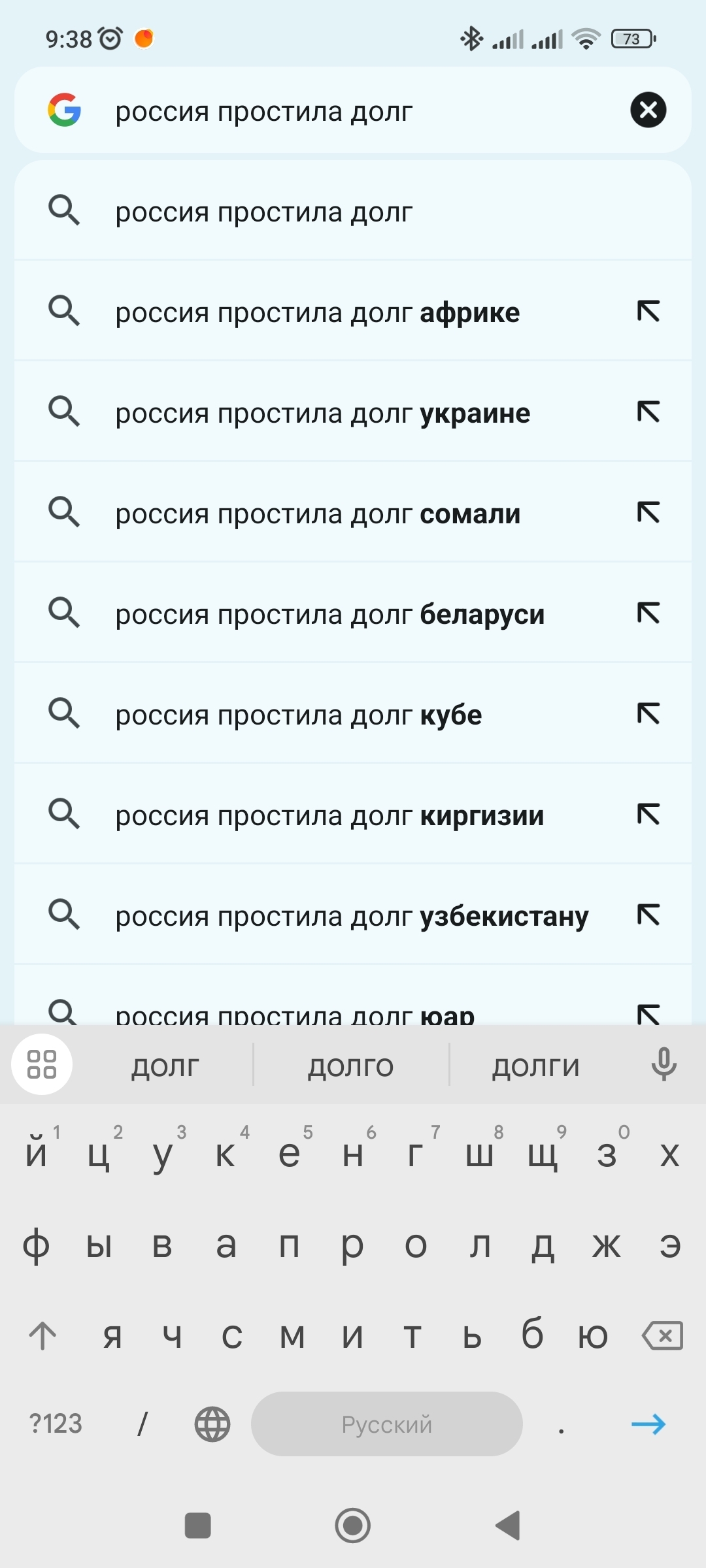The width and height of the screenshot is (706, 1568).
Task: Search the plain "россия простила долг" first suggestion
Action: (353, 211)
